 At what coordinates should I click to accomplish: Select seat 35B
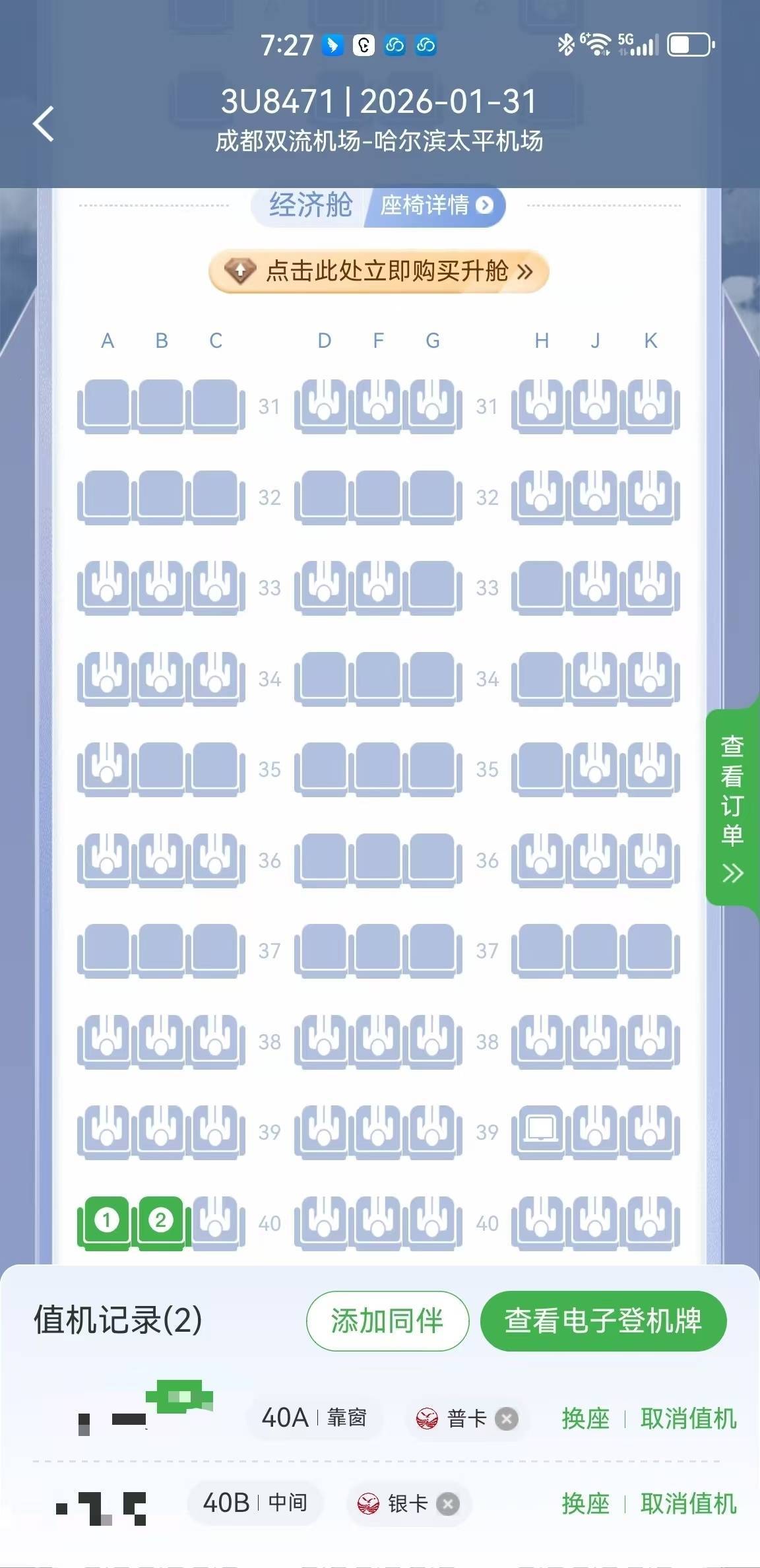tap(161, 767)
